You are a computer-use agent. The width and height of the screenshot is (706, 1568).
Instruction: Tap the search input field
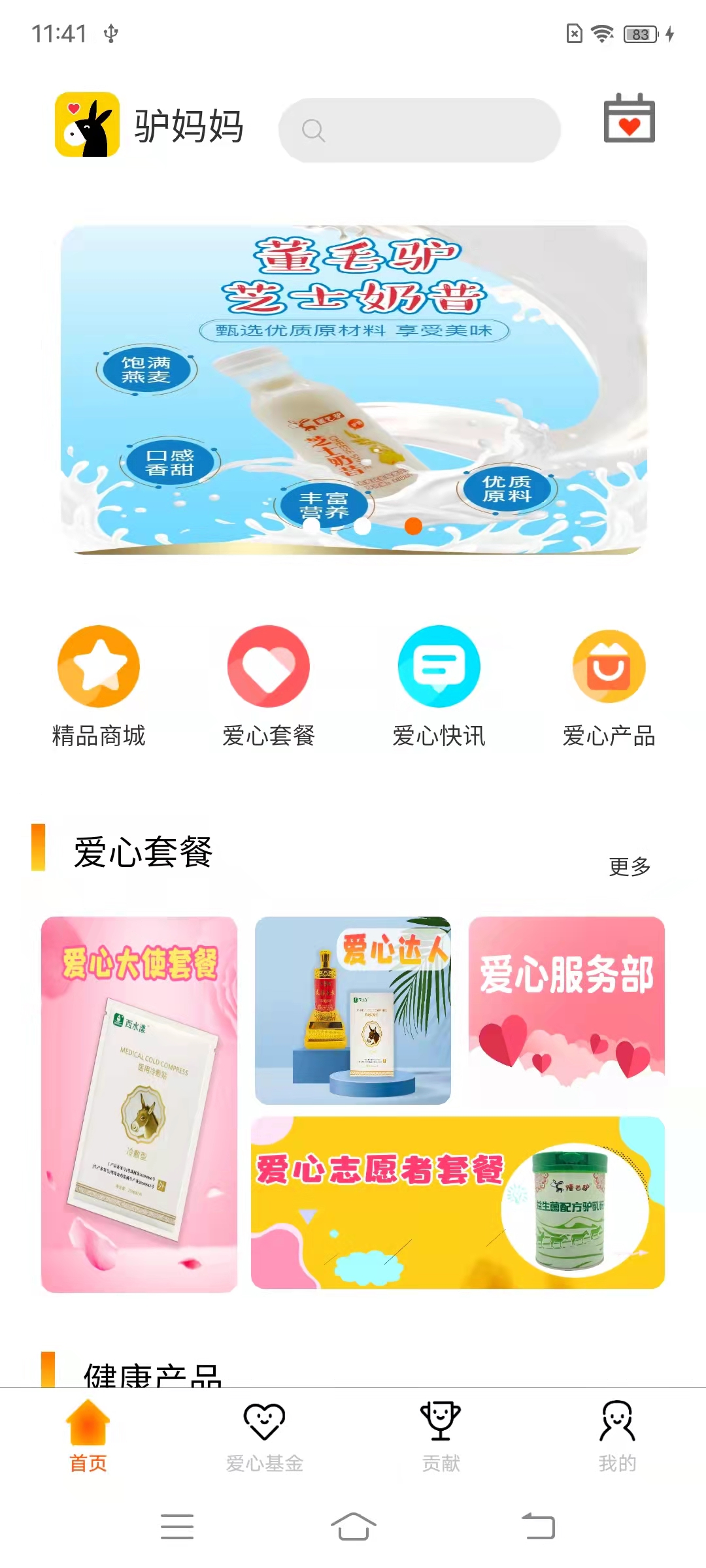418,130
